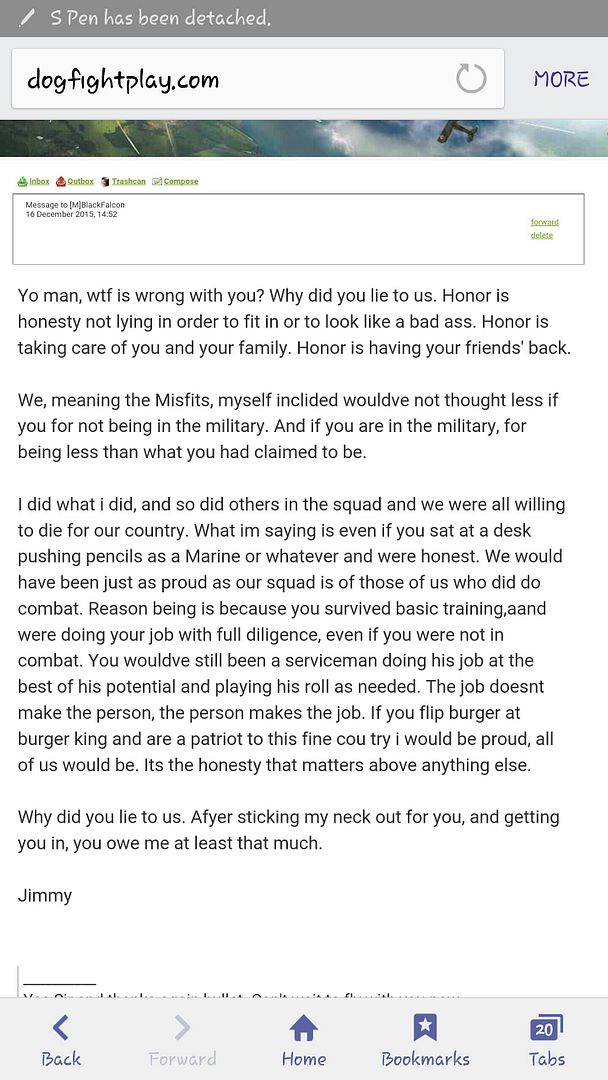Tap the dogfightplay.com address bar
The width and height of the screenshot is (608, 1080).
(230, 80)
